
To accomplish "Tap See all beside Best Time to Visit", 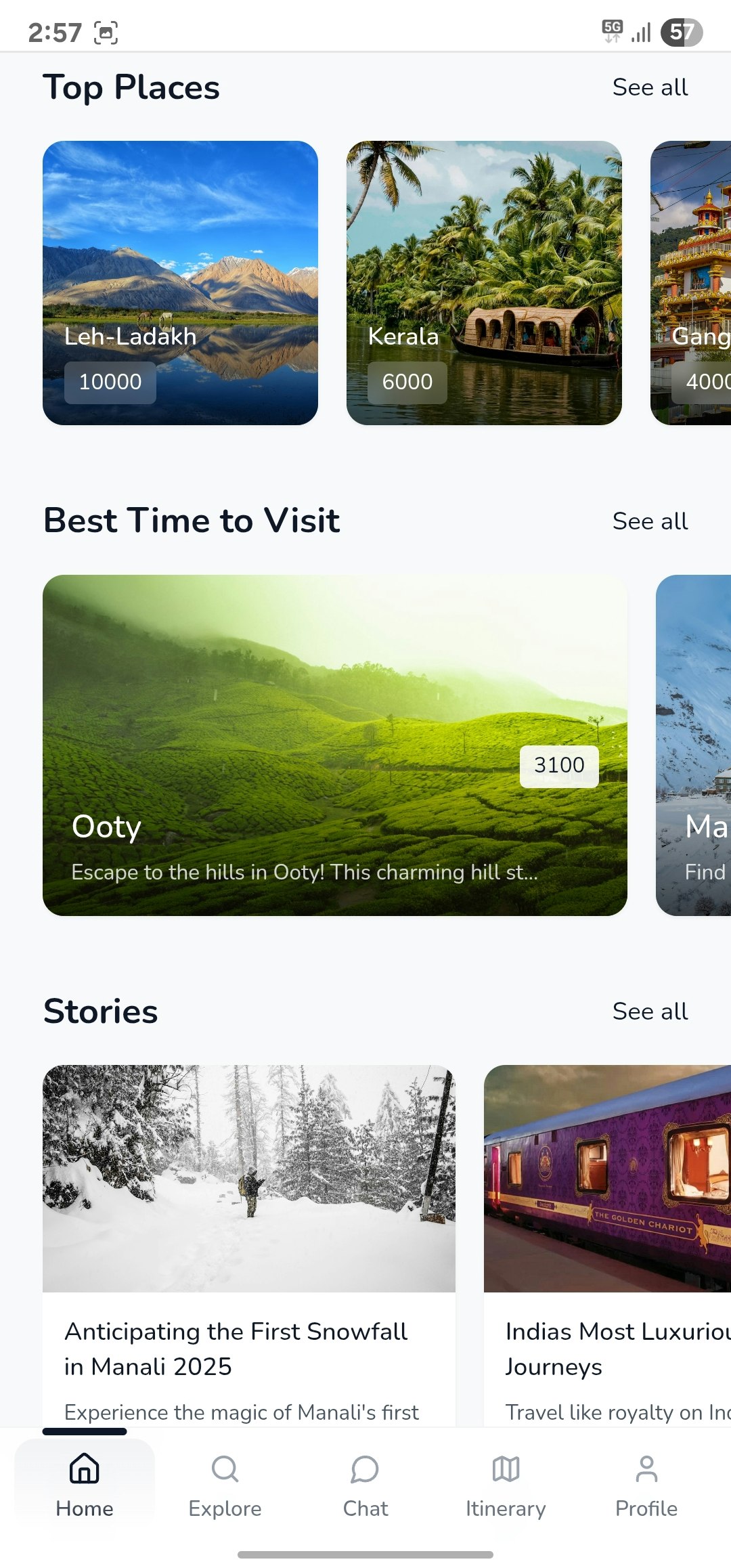I will pyautogui.click(x=650, y=521).
